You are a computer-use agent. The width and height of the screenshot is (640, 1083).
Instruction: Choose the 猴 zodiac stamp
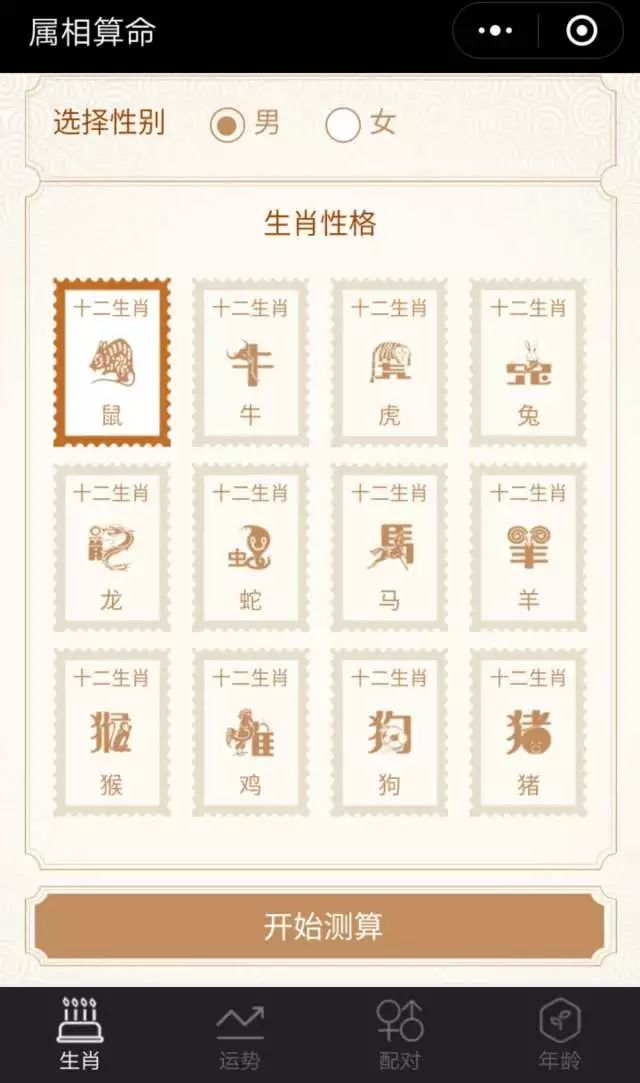pos(112,732)
